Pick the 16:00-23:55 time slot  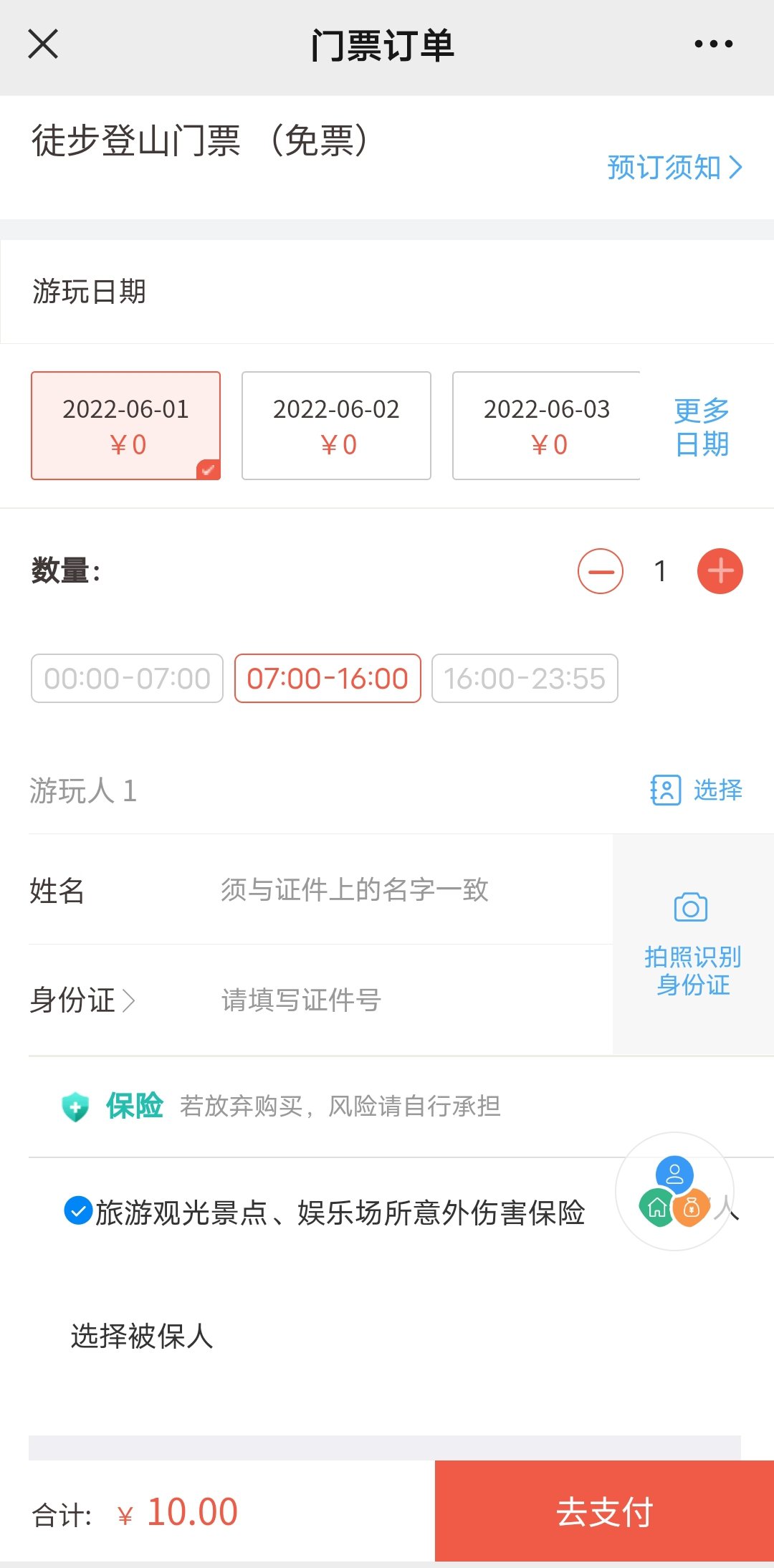(525, 678)
